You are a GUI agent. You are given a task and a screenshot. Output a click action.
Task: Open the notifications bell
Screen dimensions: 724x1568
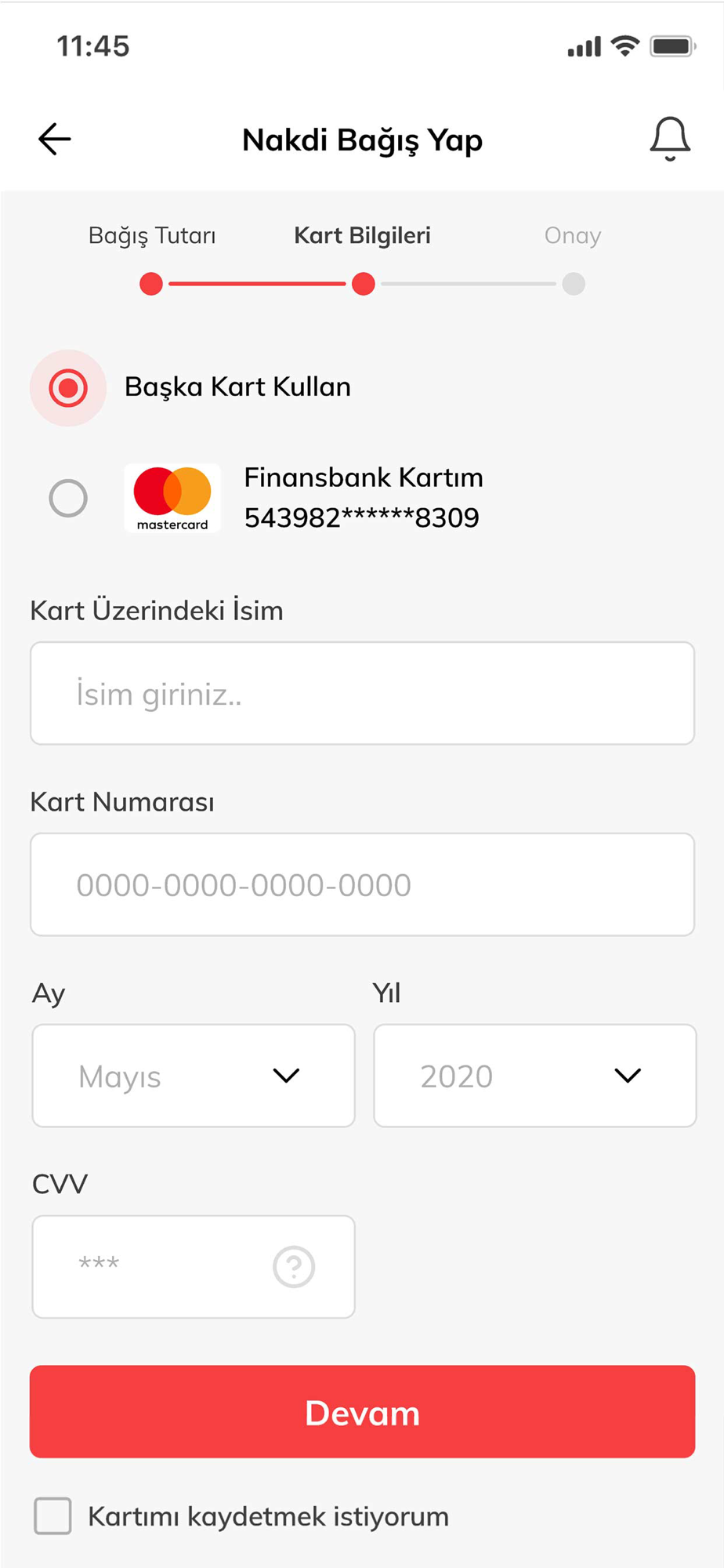[670, 140]
